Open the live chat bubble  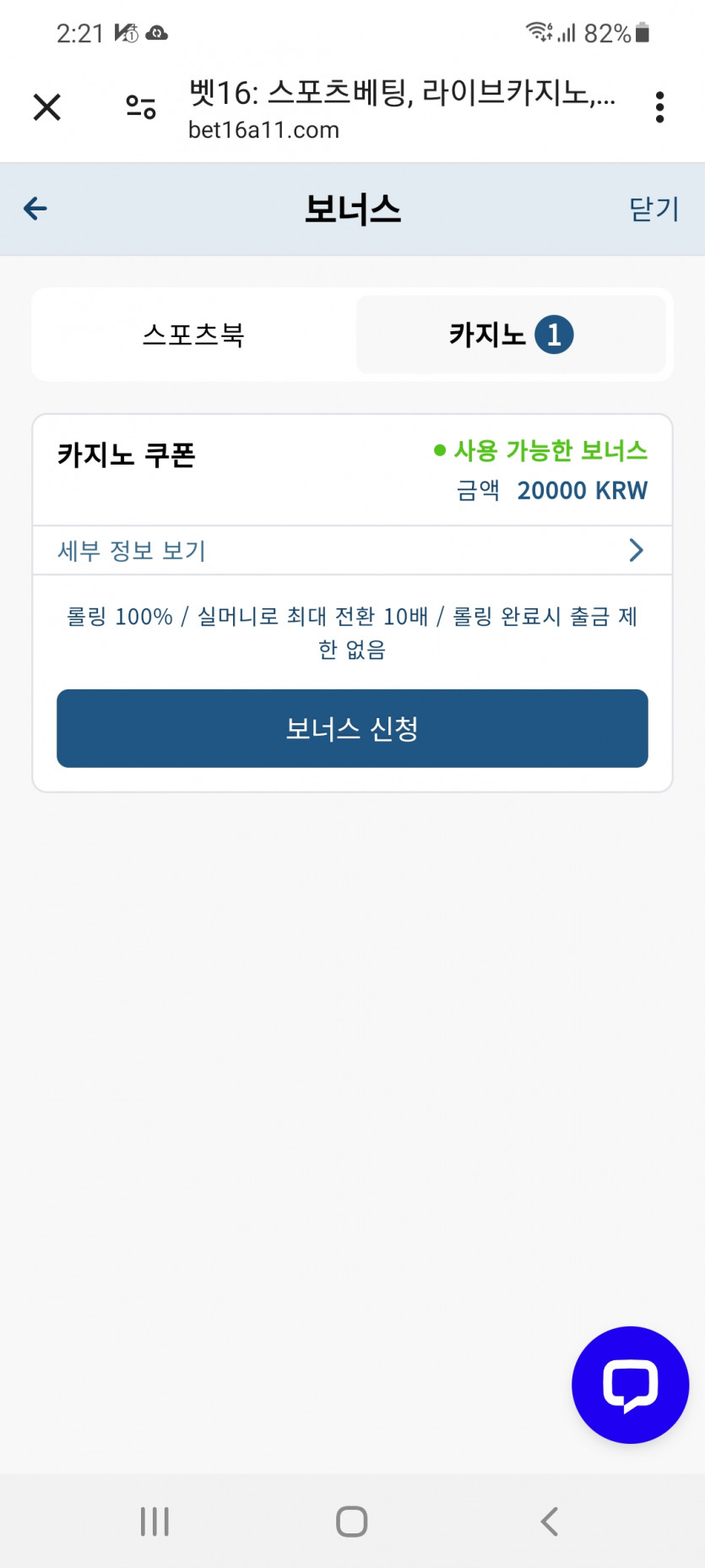(630, 1385)
